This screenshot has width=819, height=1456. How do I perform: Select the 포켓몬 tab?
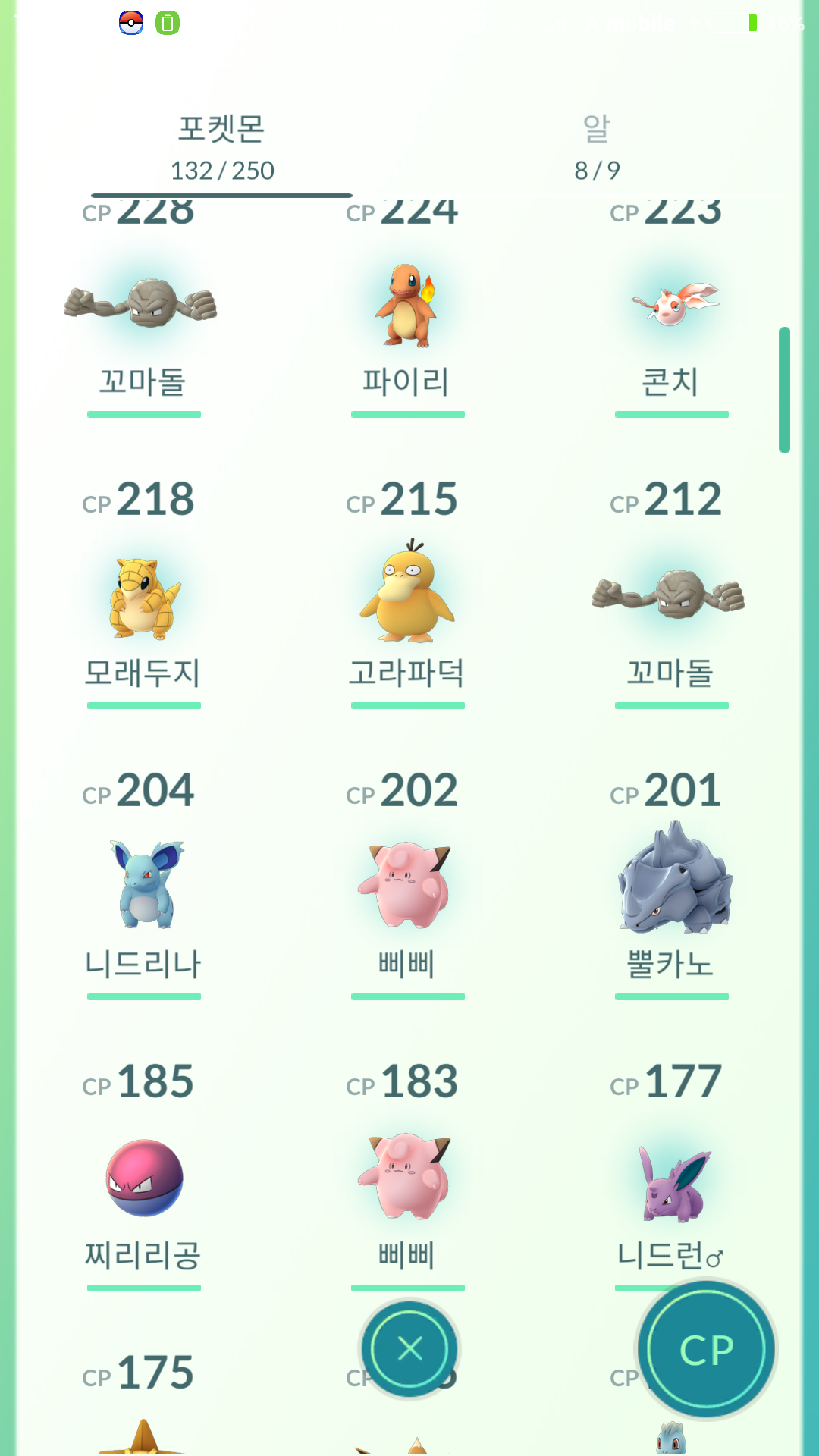[221, 148]
